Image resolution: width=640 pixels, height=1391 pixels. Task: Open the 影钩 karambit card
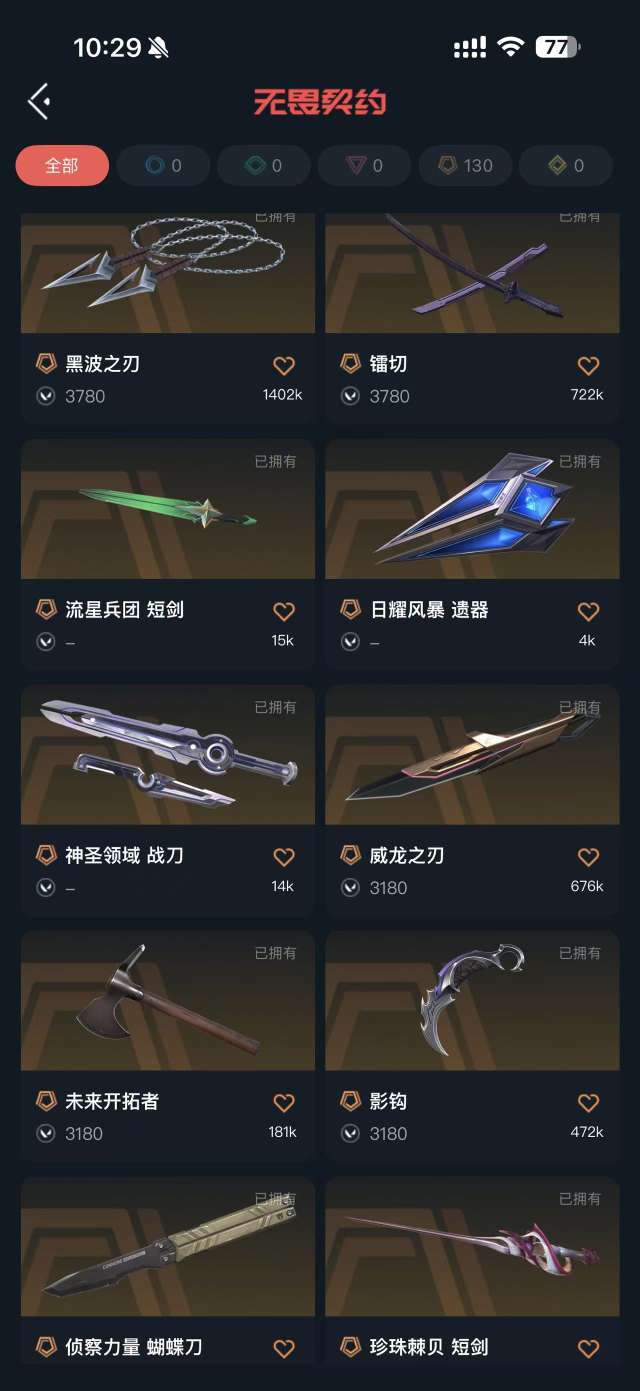click(472, 1046)
